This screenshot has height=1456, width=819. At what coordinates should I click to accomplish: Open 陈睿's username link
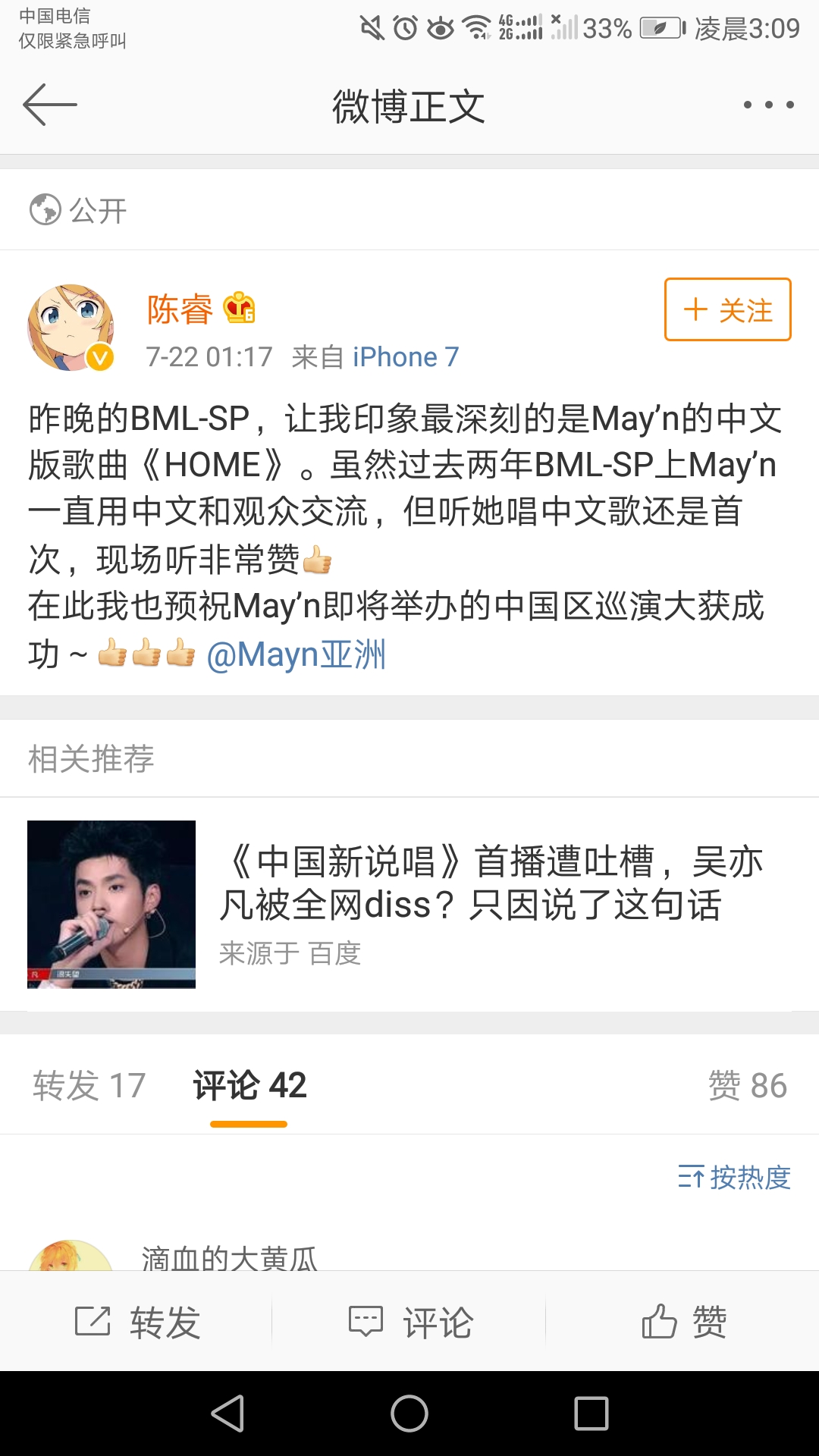(180, 309)
